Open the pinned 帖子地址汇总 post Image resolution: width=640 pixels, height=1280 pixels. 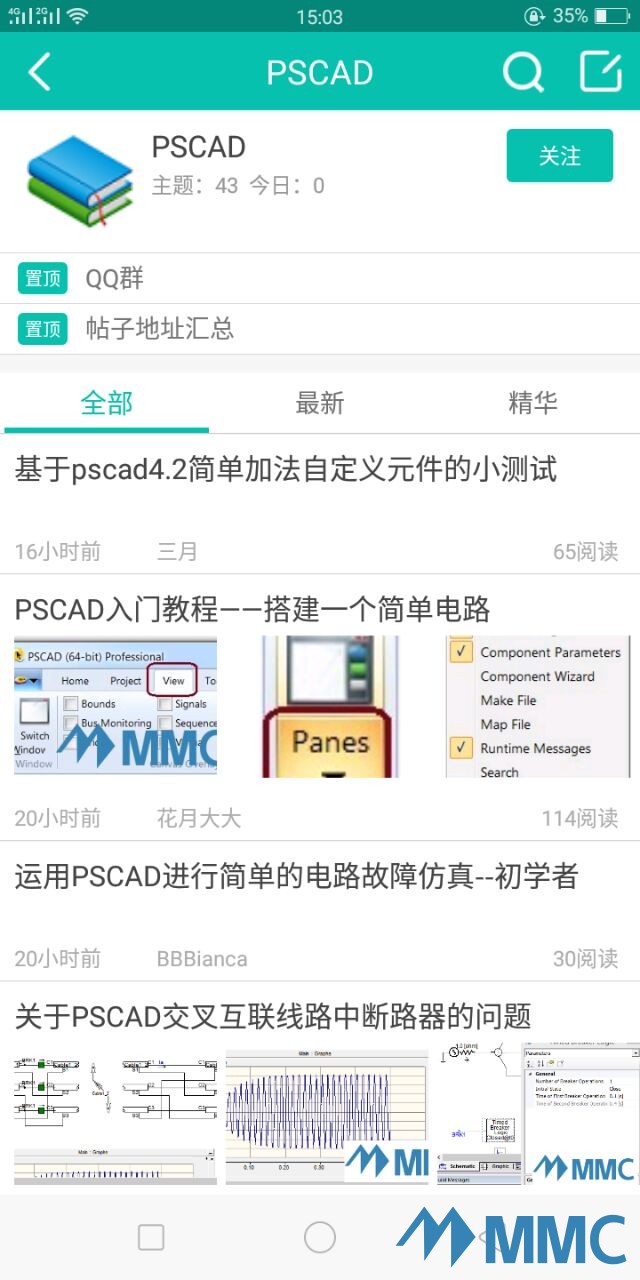[160, 329]
